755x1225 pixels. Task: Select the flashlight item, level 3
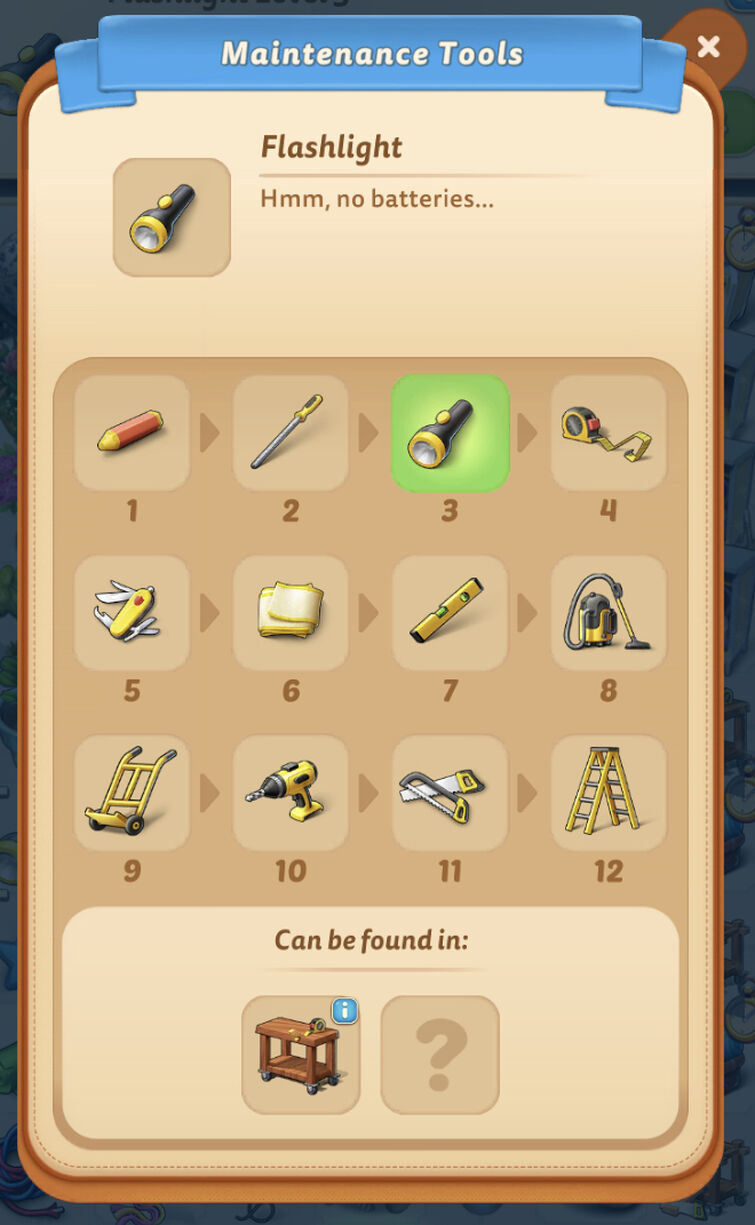(450, 432)
